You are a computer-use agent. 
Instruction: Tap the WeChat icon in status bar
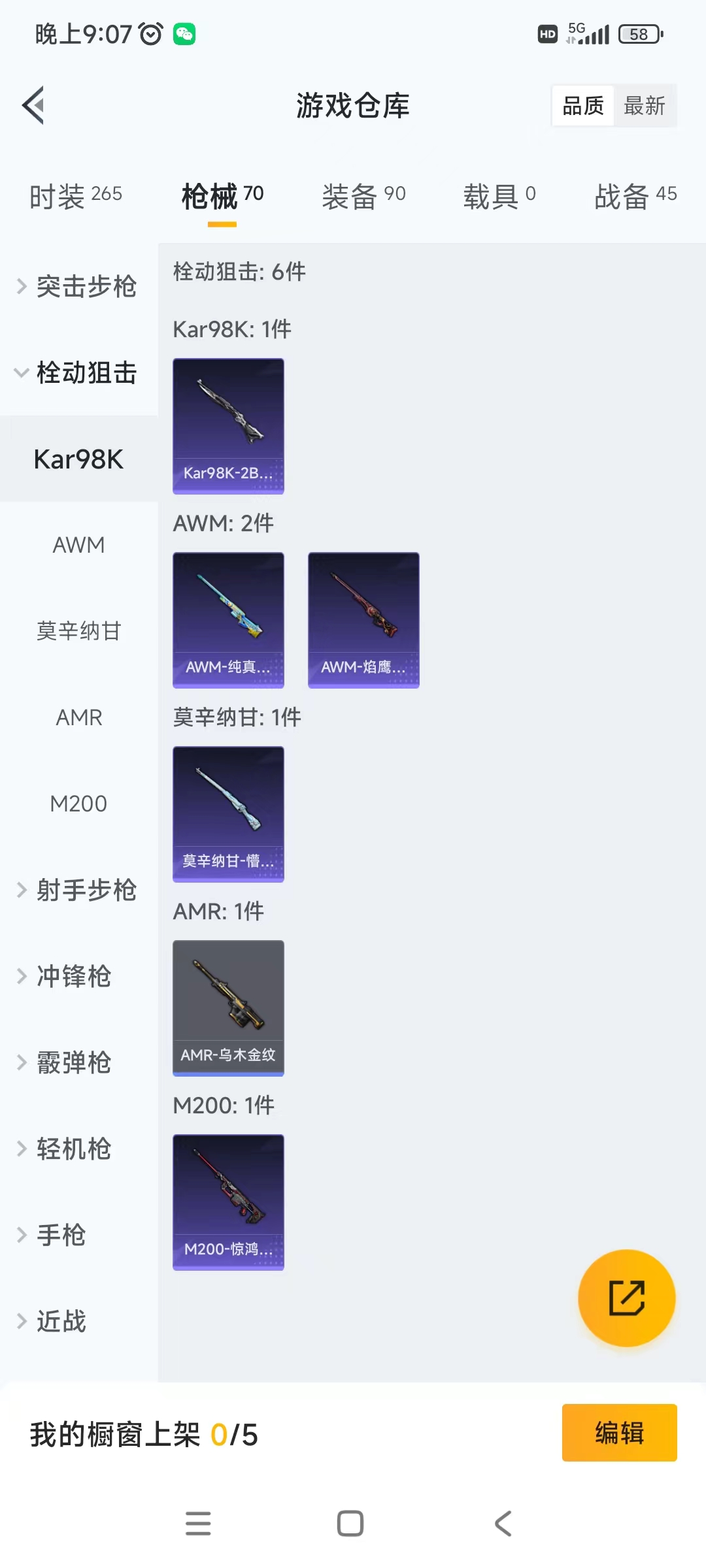(184, 33)
